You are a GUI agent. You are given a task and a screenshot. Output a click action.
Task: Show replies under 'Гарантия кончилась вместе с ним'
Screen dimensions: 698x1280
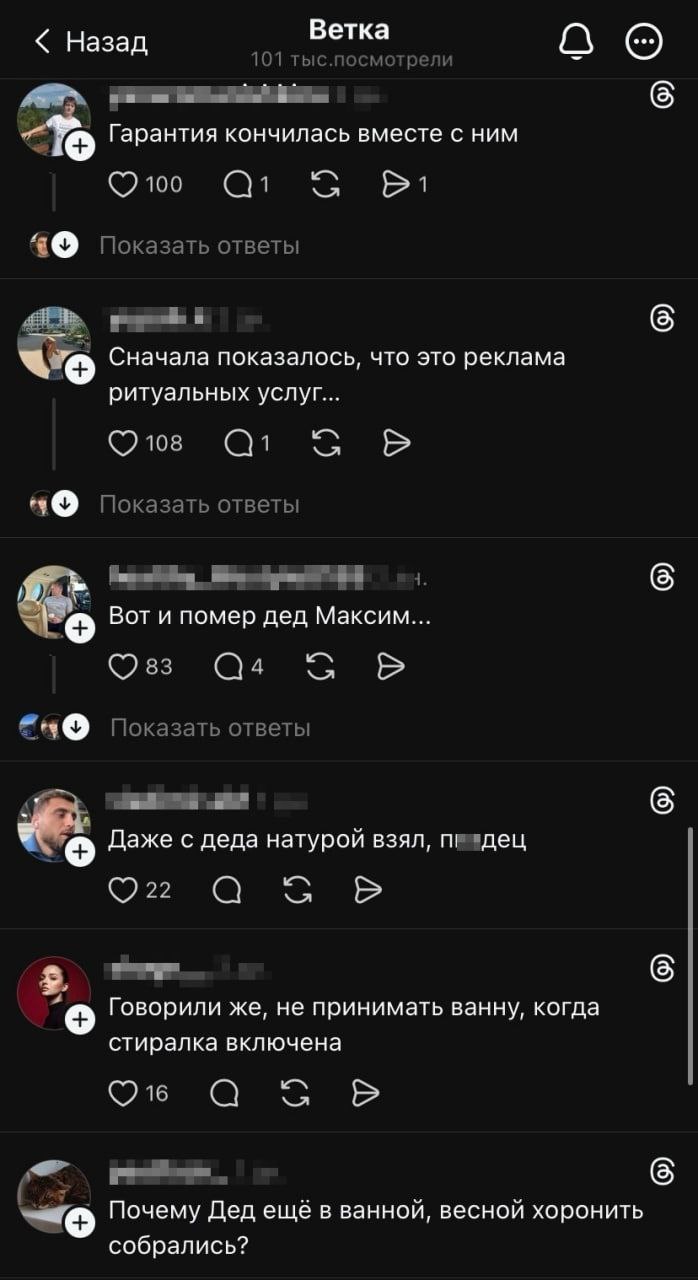(199, 245)
